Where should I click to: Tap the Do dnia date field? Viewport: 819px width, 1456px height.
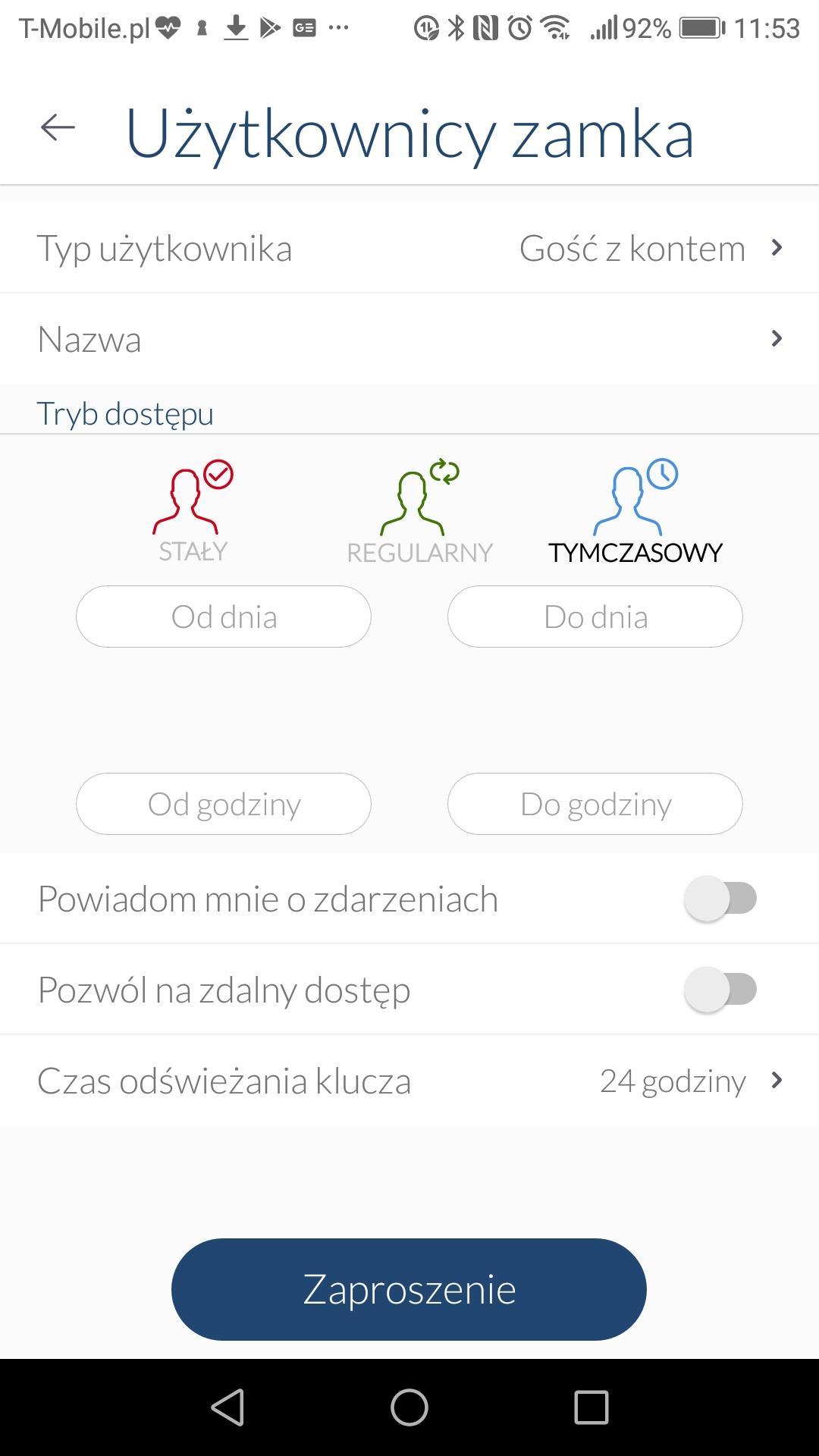coord(595,617)
